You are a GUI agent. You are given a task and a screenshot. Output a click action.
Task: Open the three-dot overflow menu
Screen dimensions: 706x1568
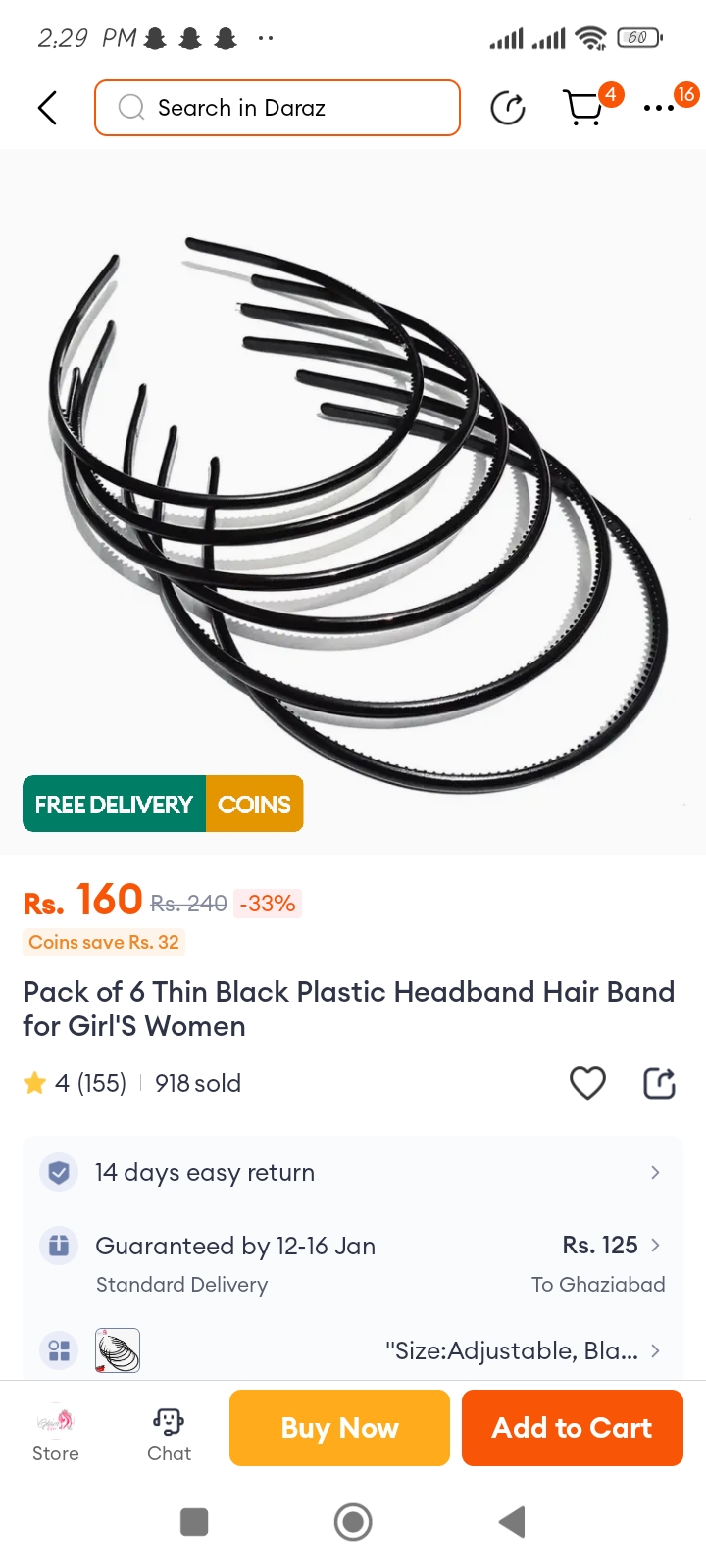(659, 108)
